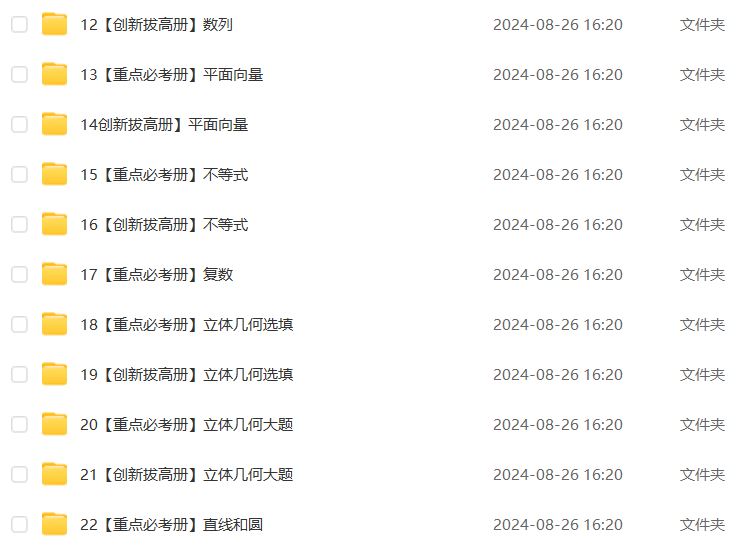
Task: Open folder 20【重点必考册】立体几何大题
Action: tap(186, 424)
